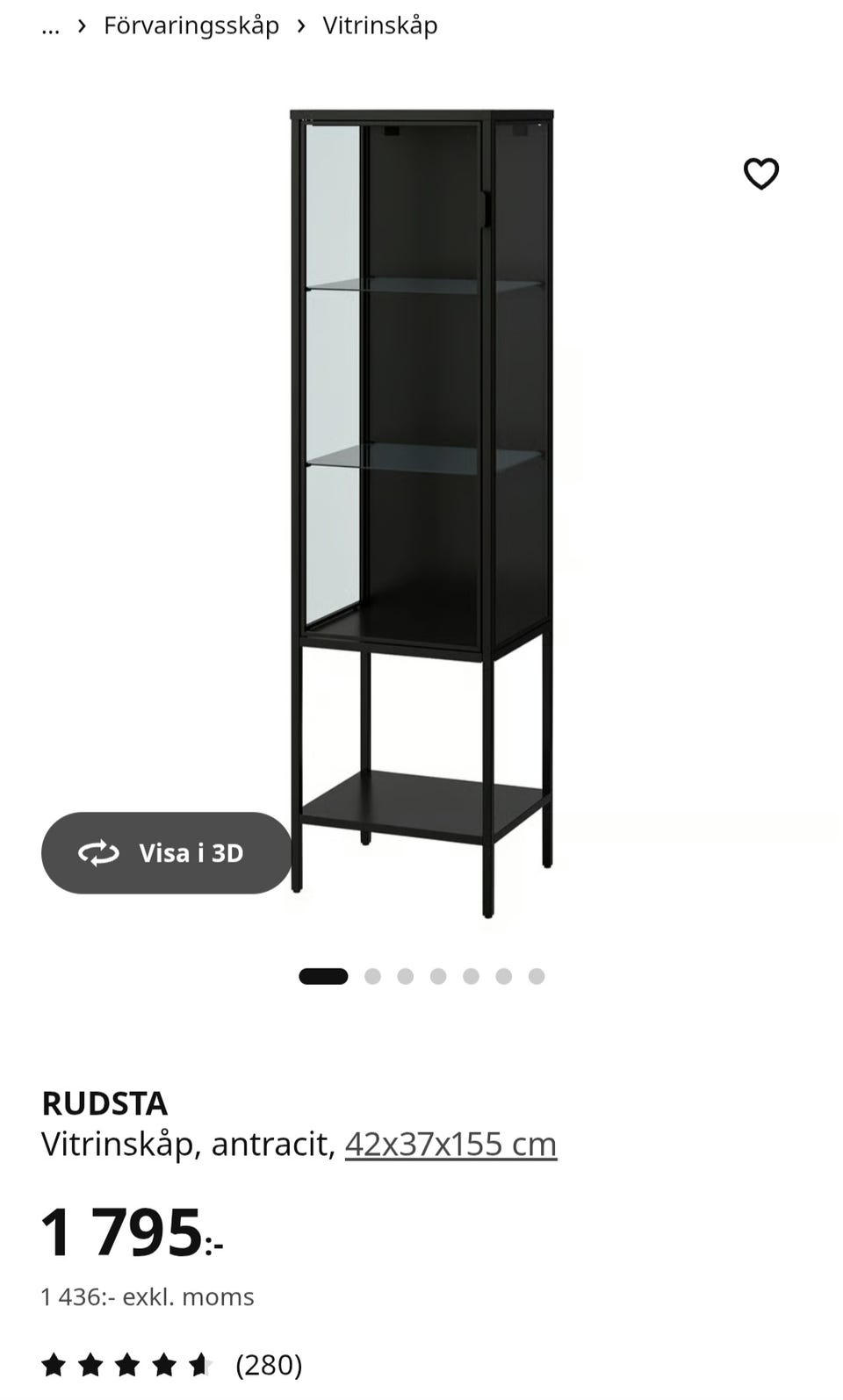Select the middle carousel dot
This screenshot has height=1400, width=843.
pos(437,974)
